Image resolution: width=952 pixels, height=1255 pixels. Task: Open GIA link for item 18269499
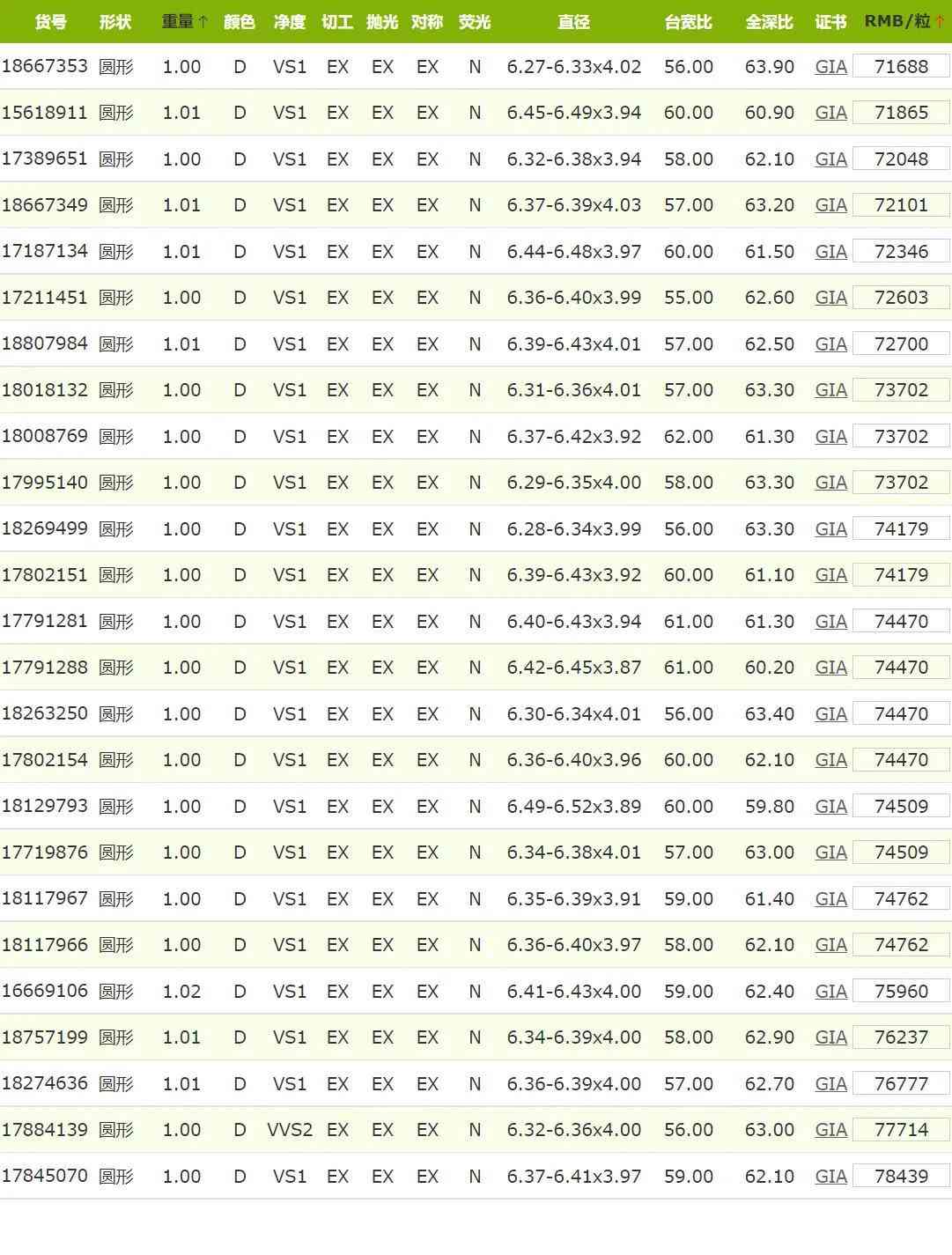pyautogui.click(x=830, y=529)
